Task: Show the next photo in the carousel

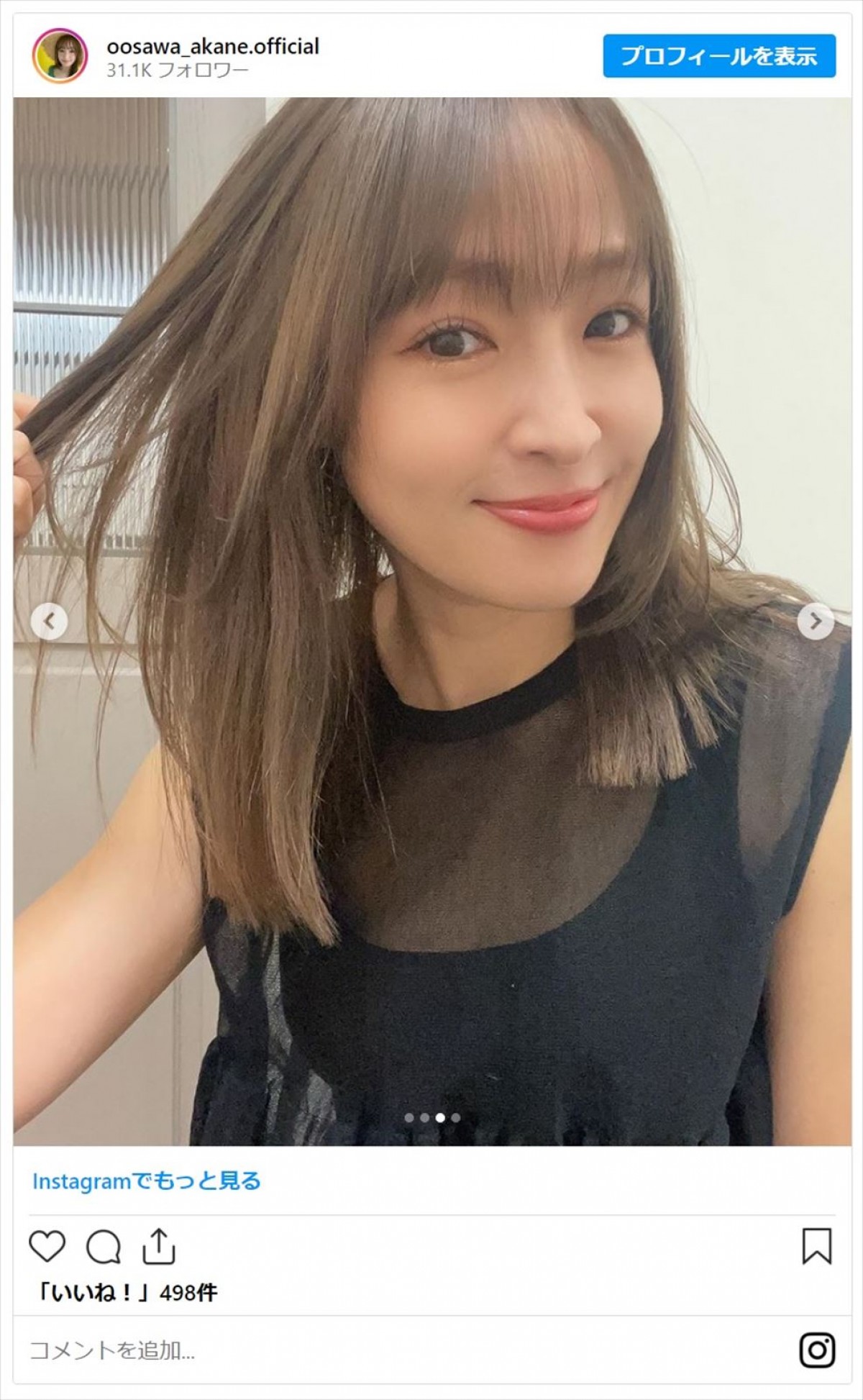Action: [x=815, y=621]
